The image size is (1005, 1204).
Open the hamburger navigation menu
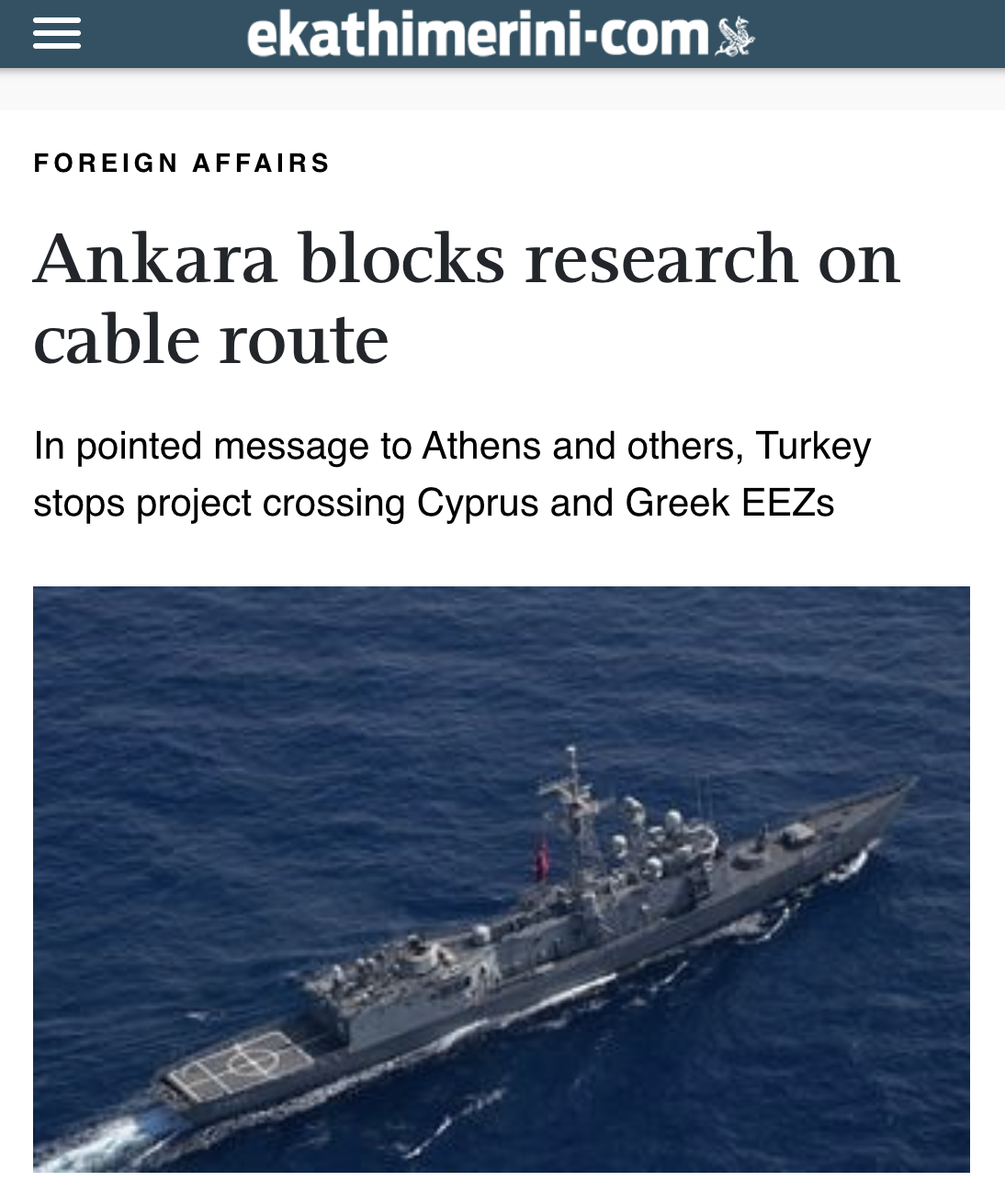(57, 34)
